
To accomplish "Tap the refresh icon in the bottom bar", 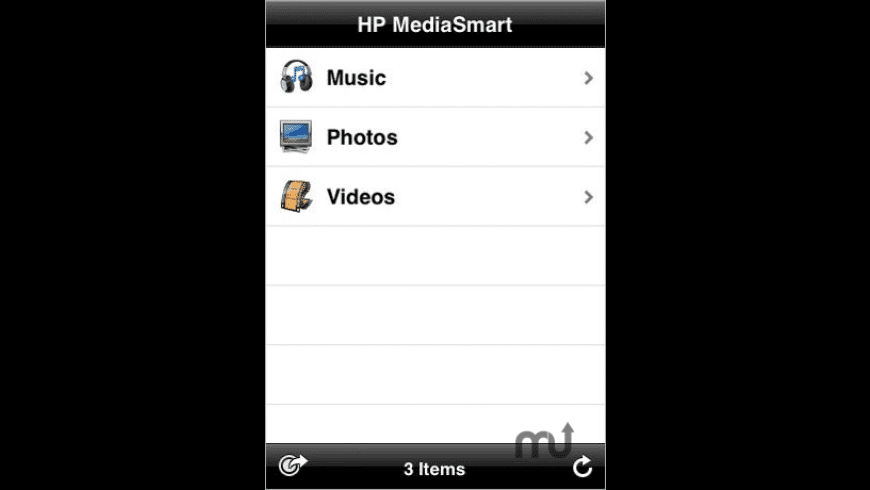I will (x=582, y=467).
